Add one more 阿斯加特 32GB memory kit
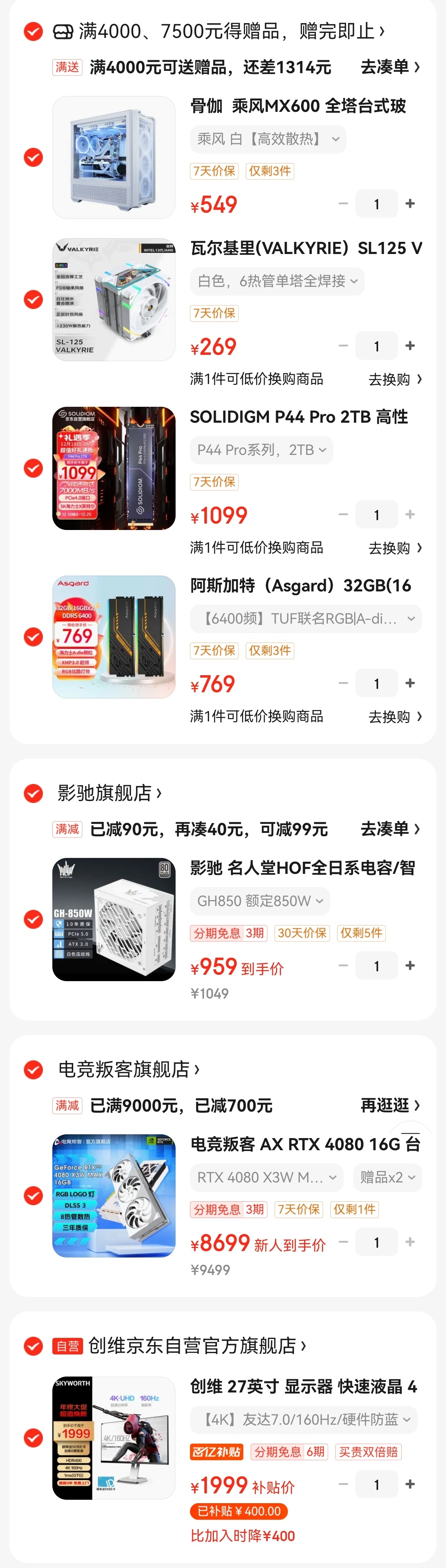 (410, 684)
